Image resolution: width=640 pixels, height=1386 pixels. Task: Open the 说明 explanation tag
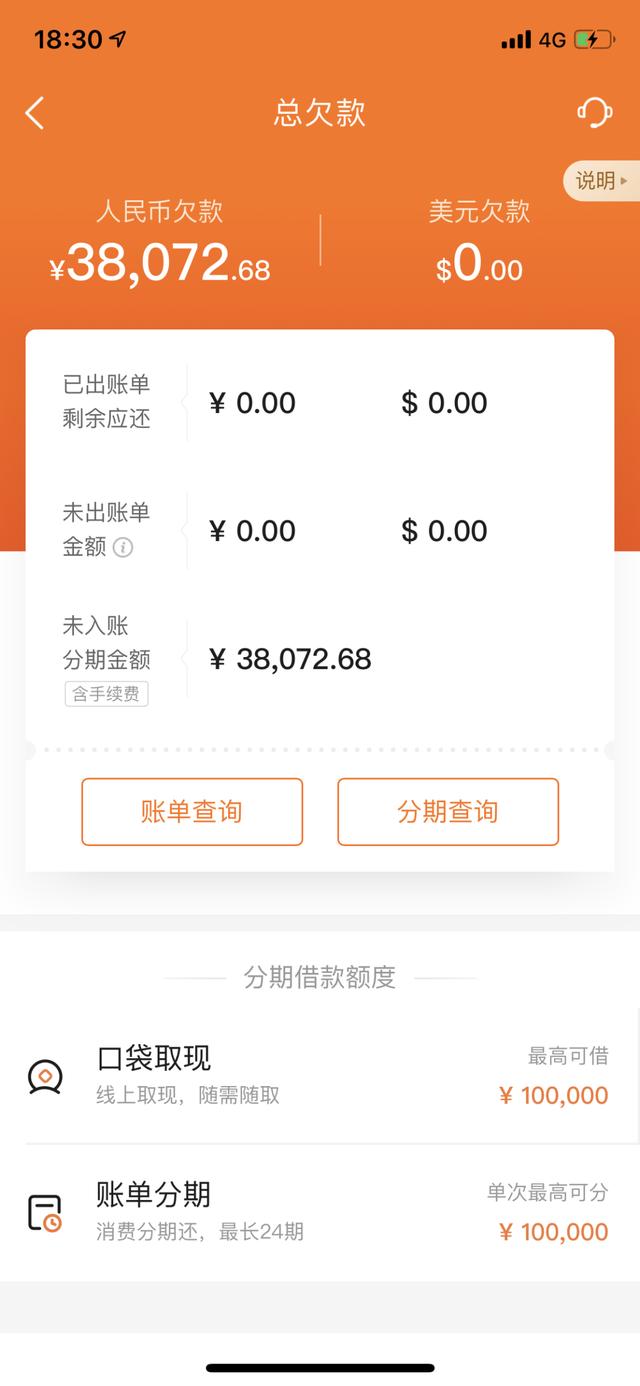(601, 181)
